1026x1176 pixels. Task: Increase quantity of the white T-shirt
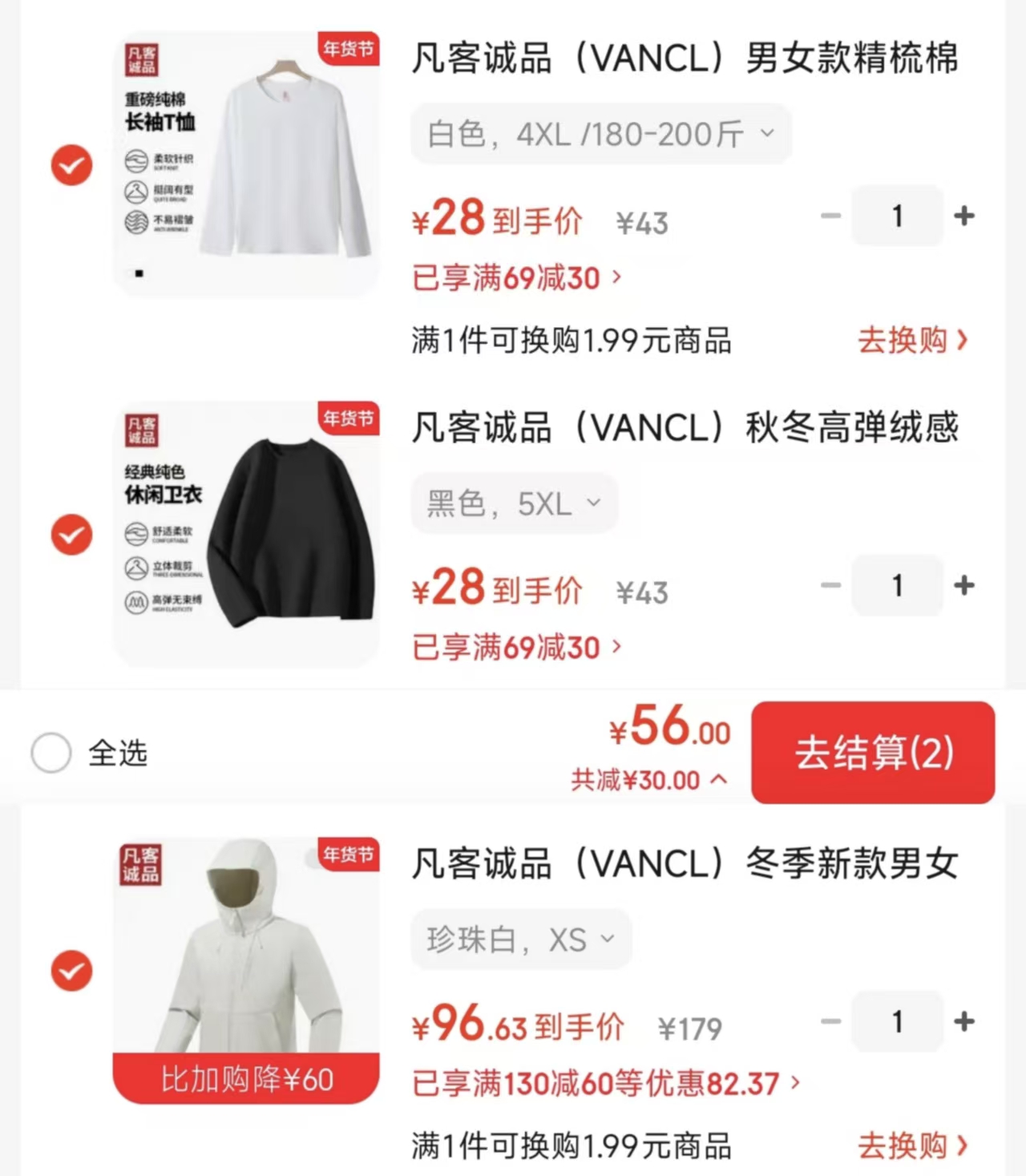(964, 216)
